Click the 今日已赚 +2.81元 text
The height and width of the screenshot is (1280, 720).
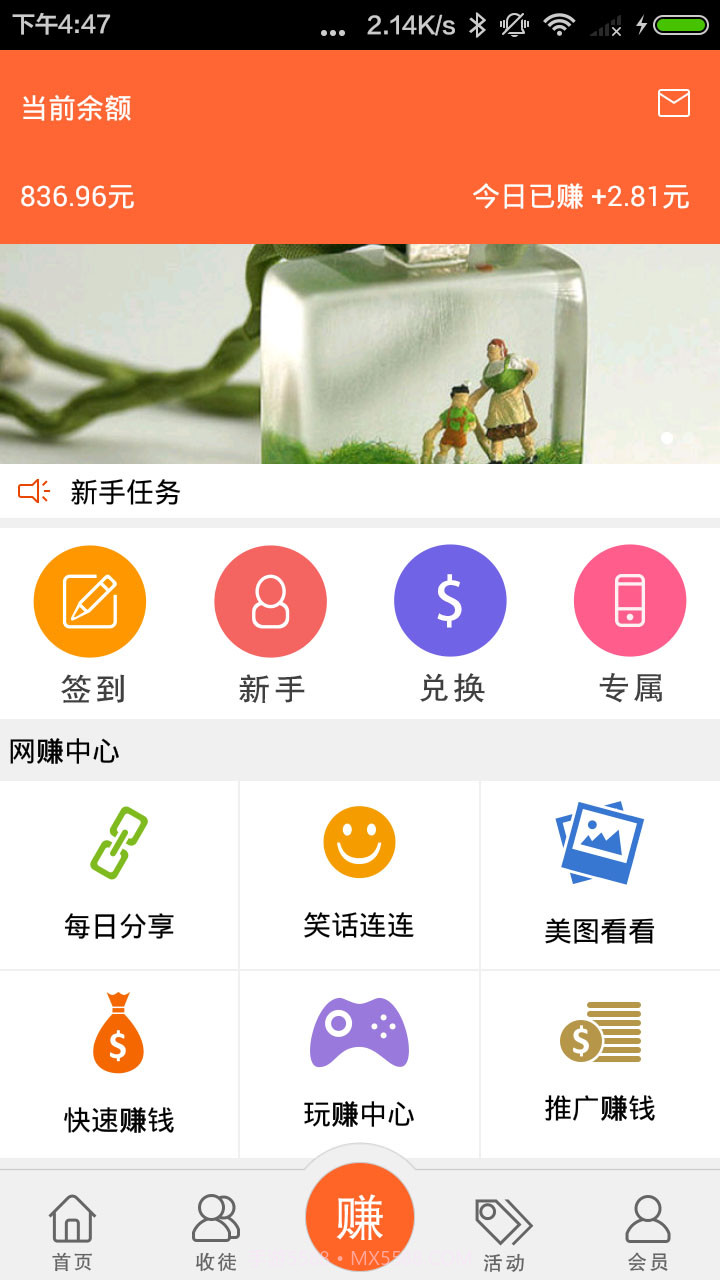[580, 197]
